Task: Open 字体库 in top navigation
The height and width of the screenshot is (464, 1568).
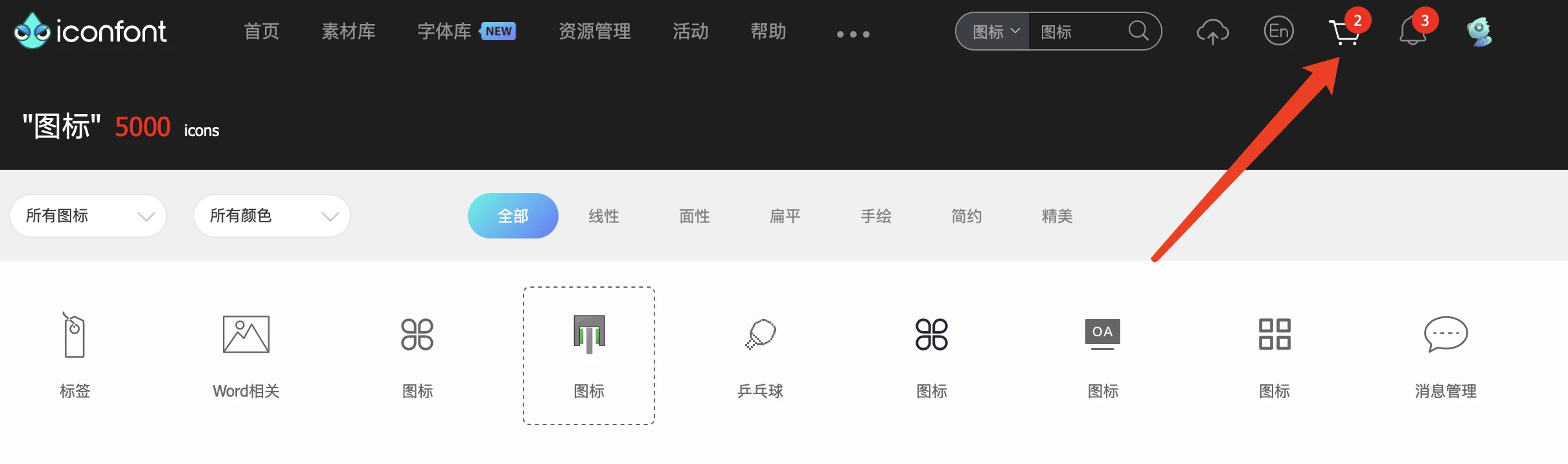Action: (x=444, y=31)
